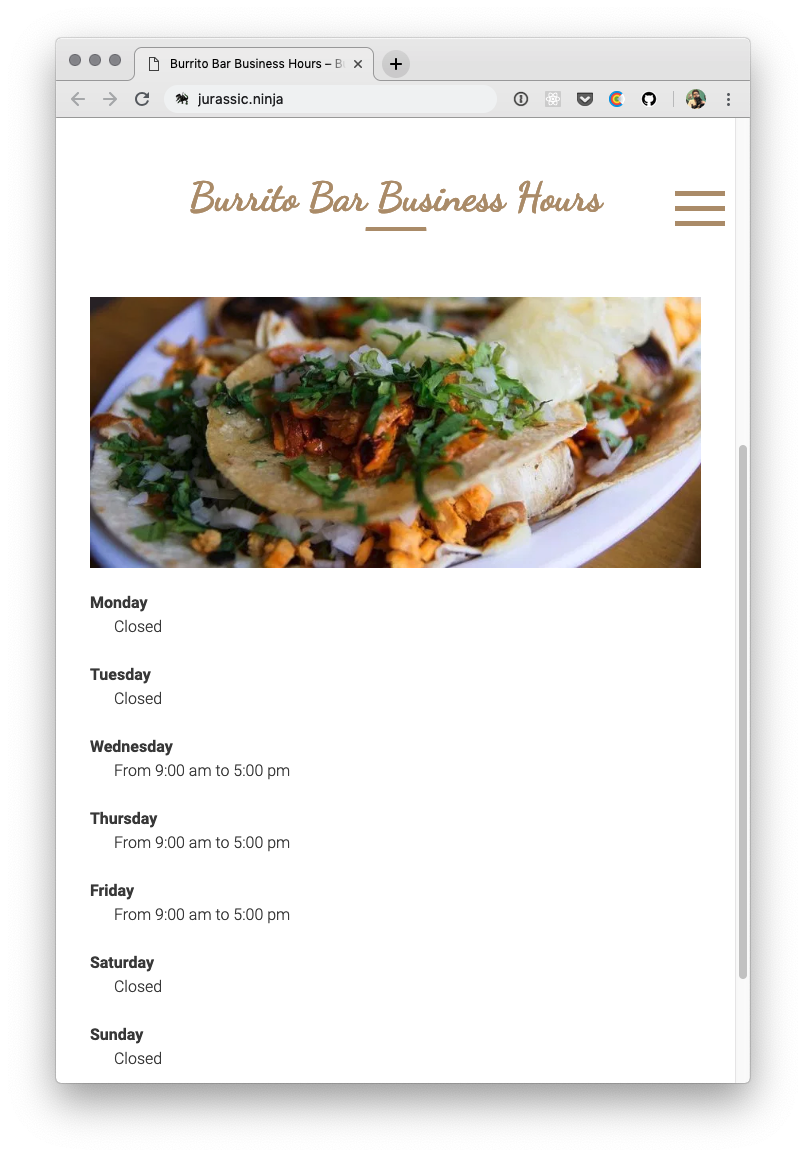
Task: Open the Chrome overflow menu
Action: pyautogui.click(x=728, y=99)
